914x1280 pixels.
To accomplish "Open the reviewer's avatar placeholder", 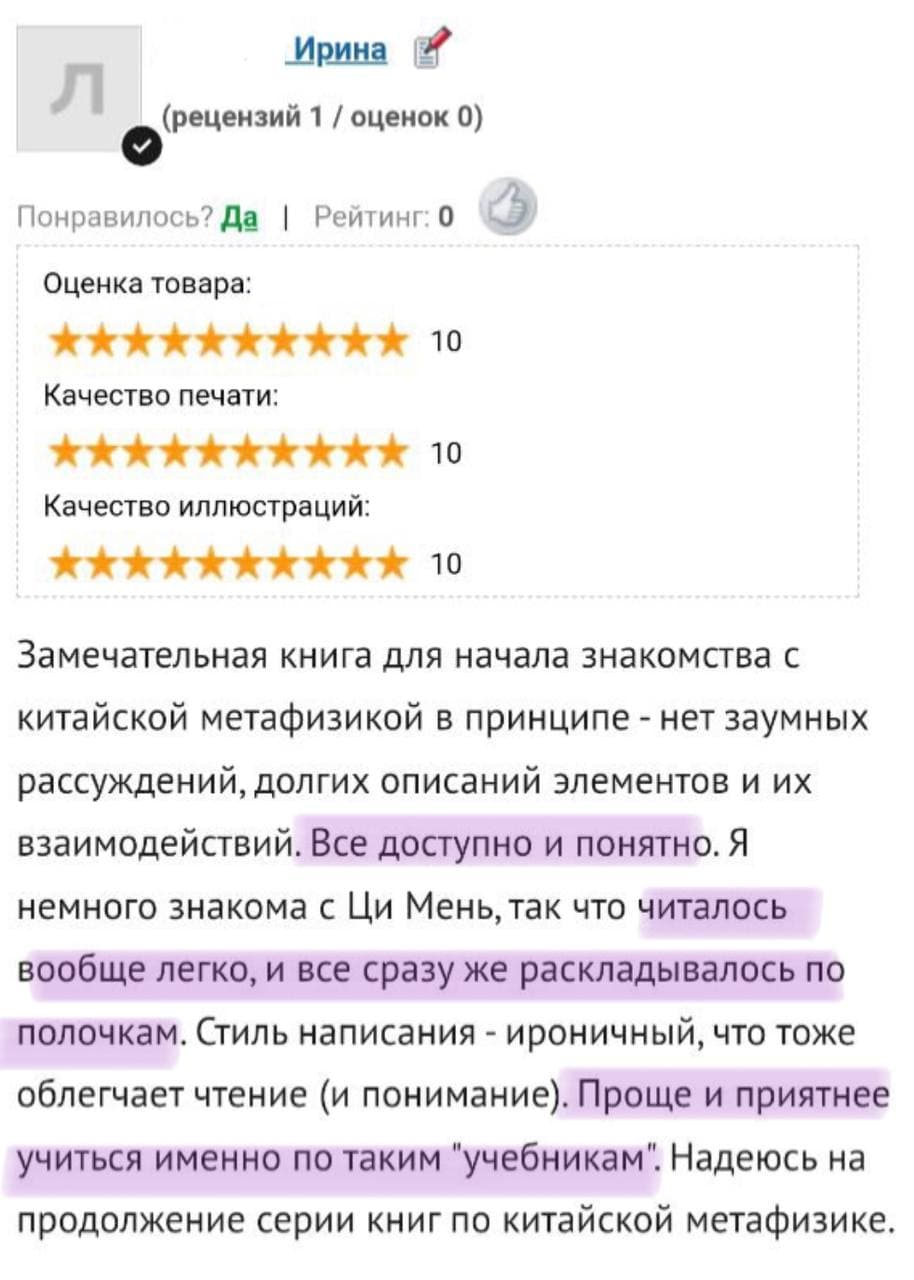I will tap(80, 90).
